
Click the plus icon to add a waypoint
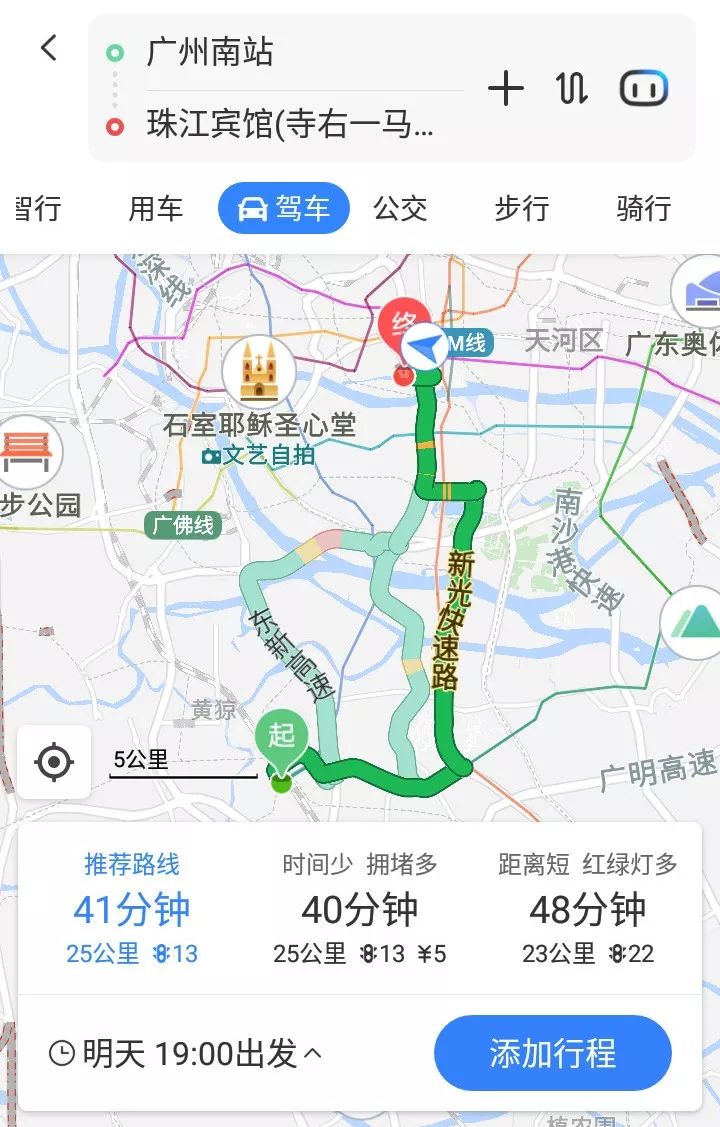(506, 88)
